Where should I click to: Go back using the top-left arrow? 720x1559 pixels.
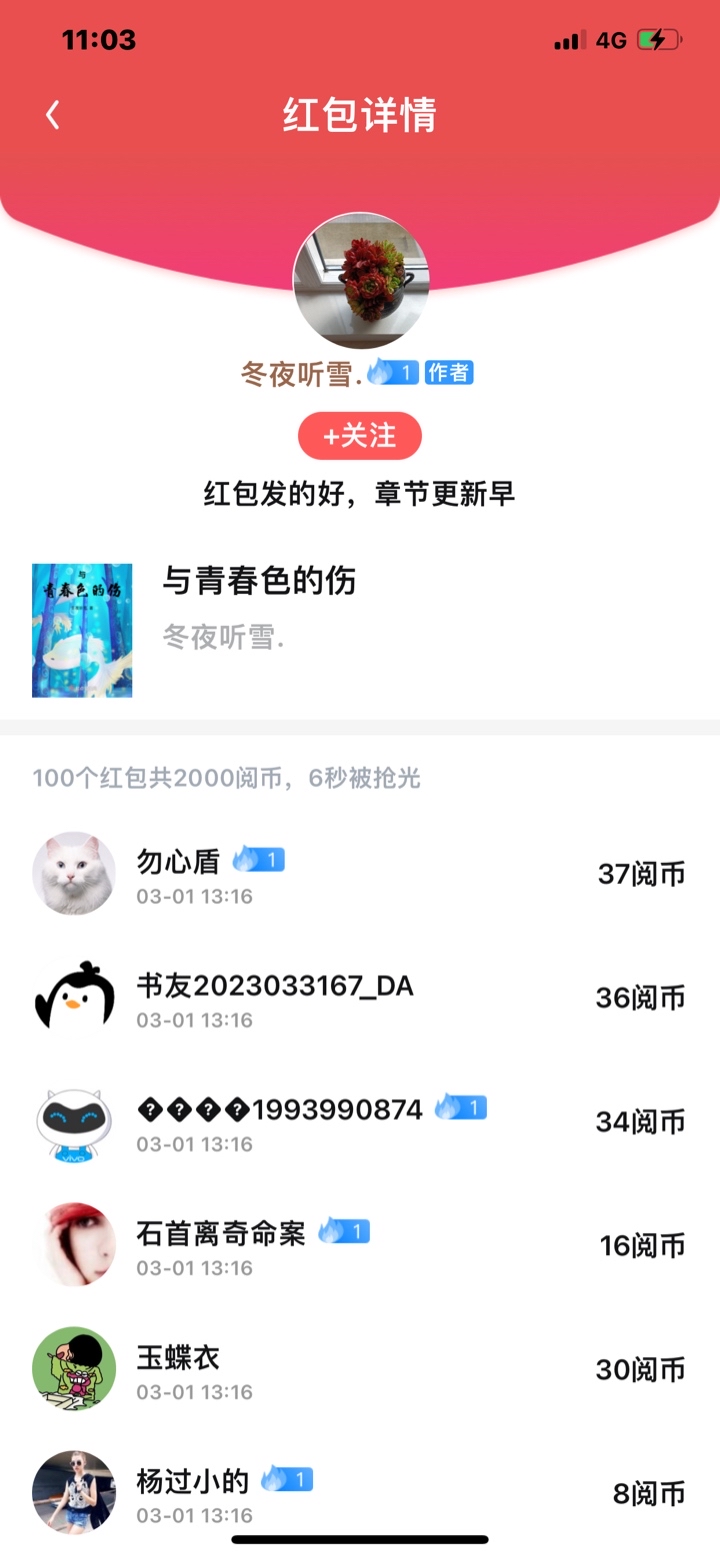tap(53, 115)
